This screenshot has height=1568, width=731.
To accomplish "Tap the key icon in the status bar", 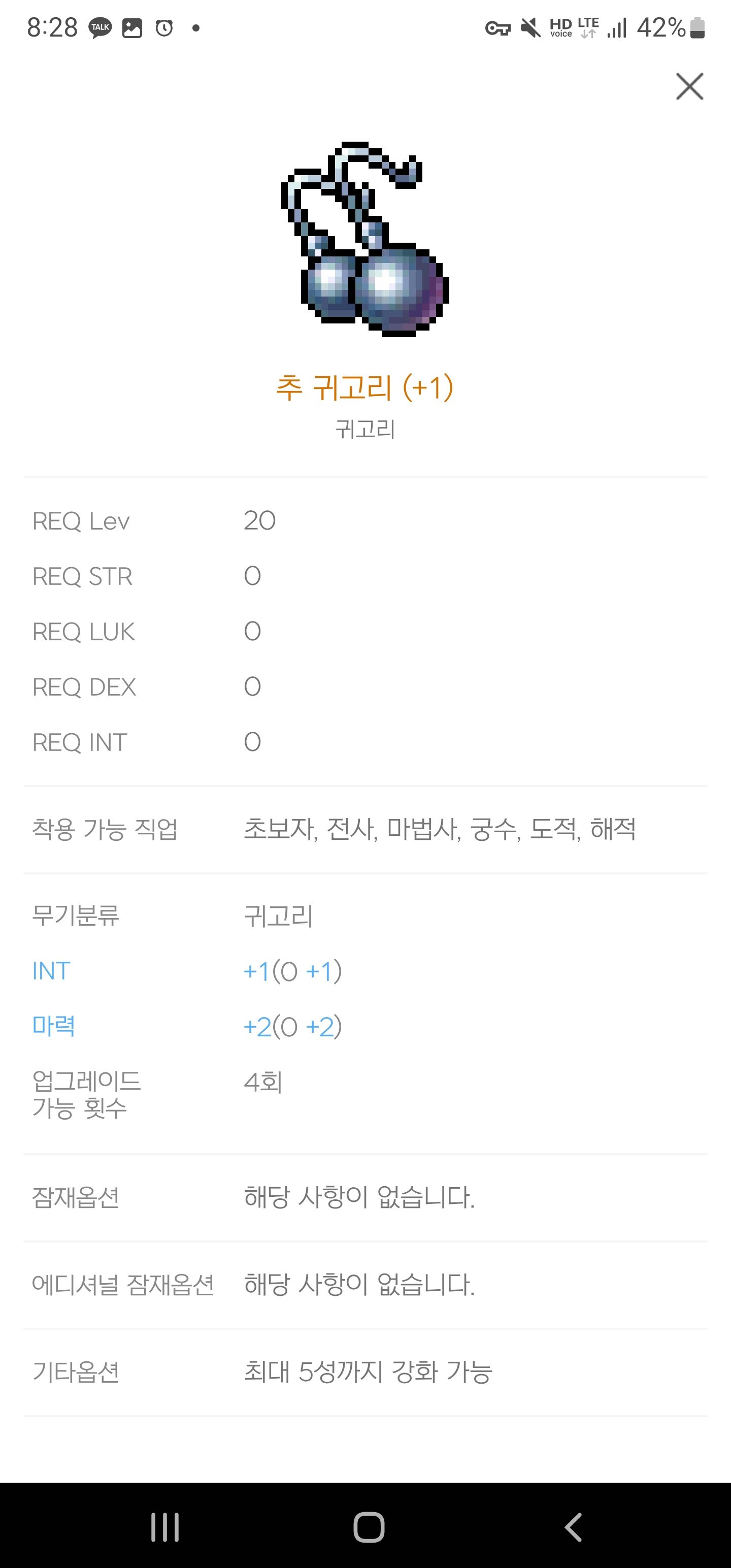I will (498, 28).
